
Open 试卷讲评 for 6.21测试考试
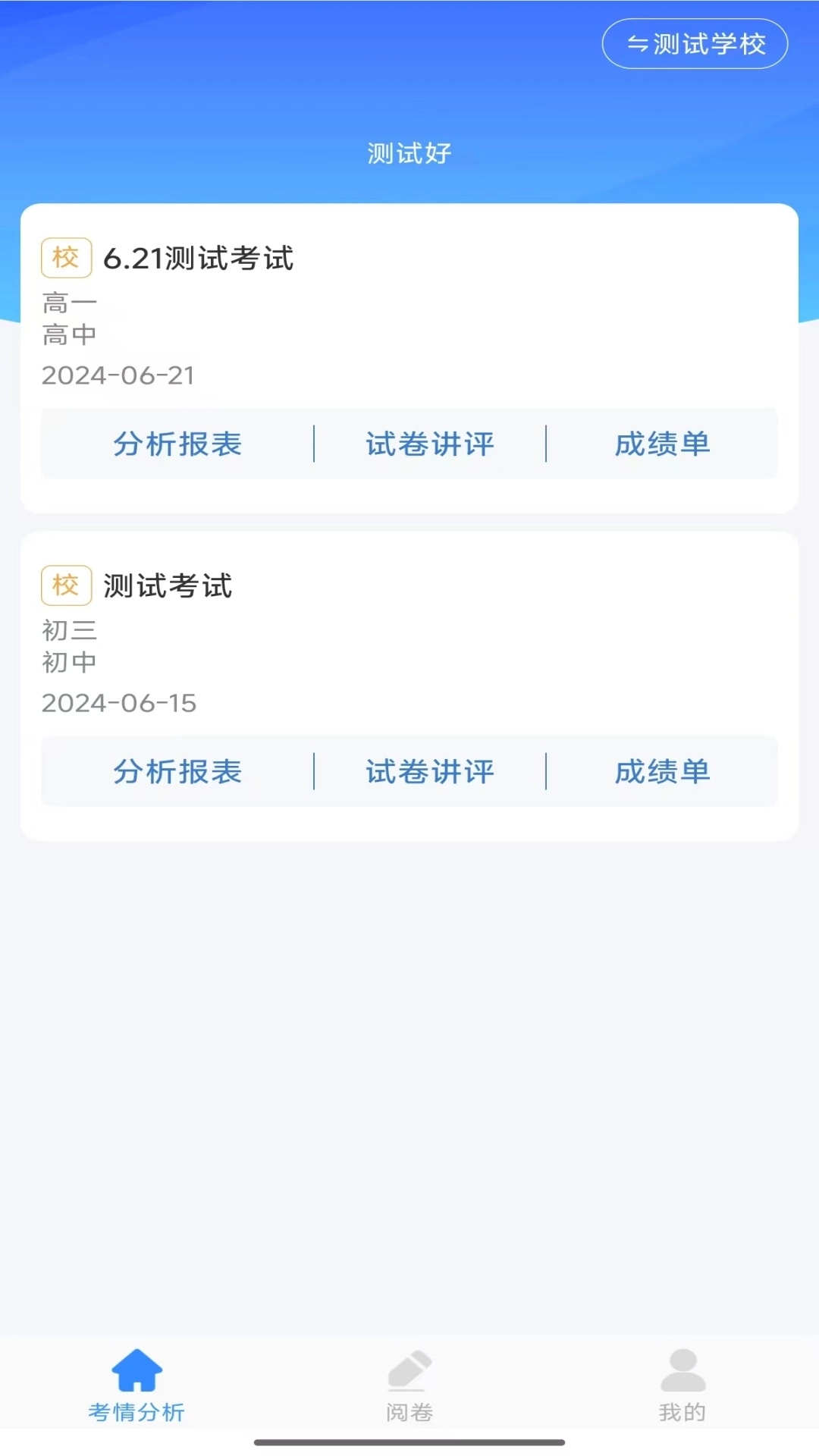click(x=429, y=444)
